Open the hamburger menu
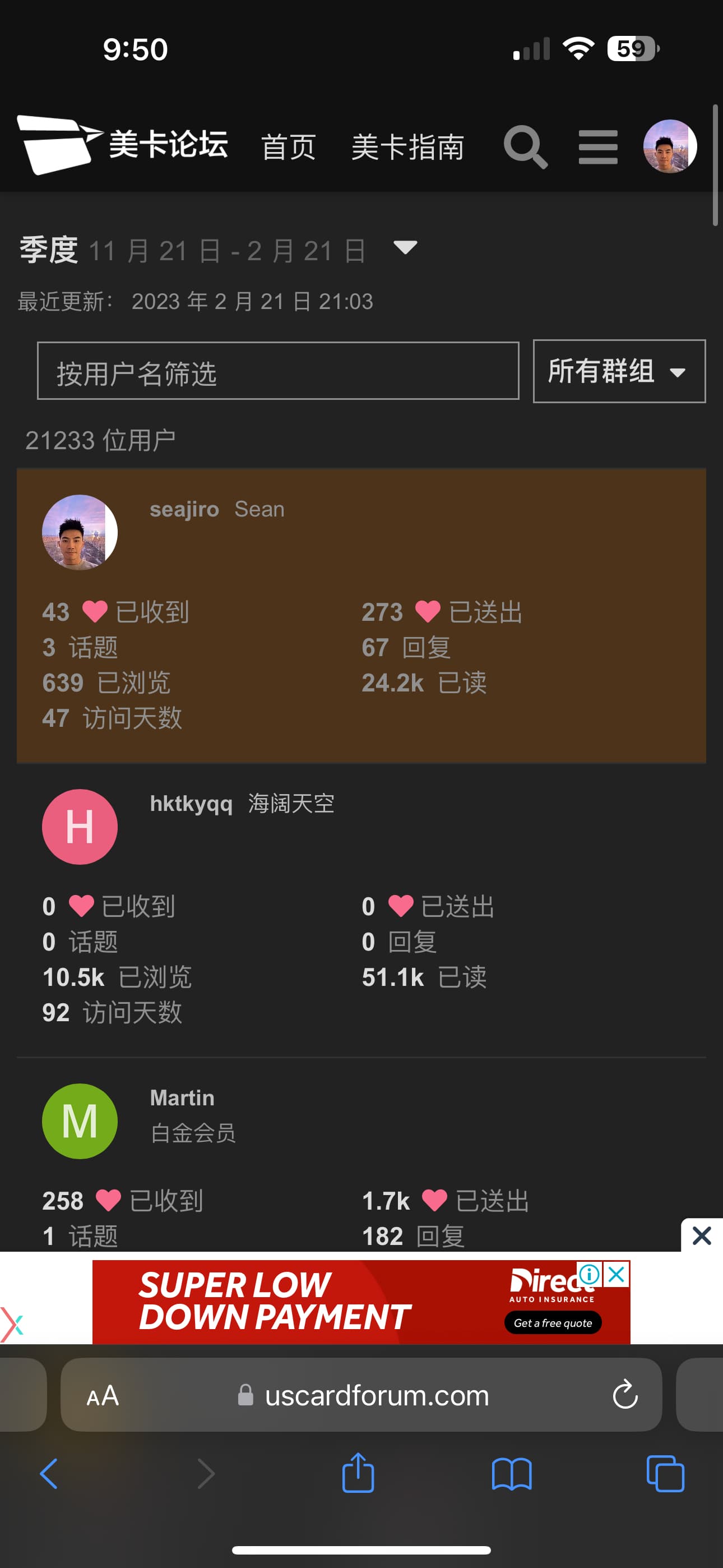This screenshot has height=1568, width=723. [x=597, y=147]
